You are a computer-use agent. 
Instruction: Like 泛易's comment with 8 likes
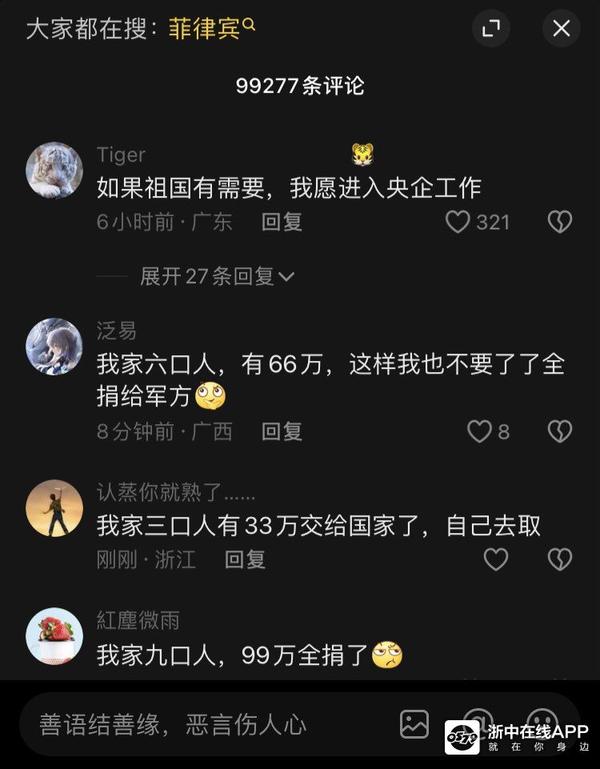tap(480, 432)
